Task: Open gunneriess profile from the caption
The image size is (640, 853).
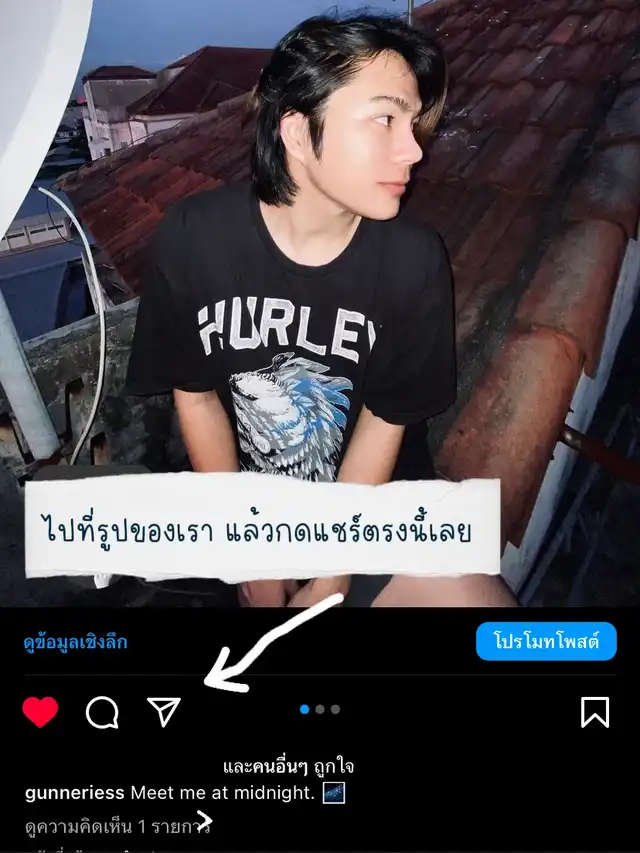Action: (75, 793)
